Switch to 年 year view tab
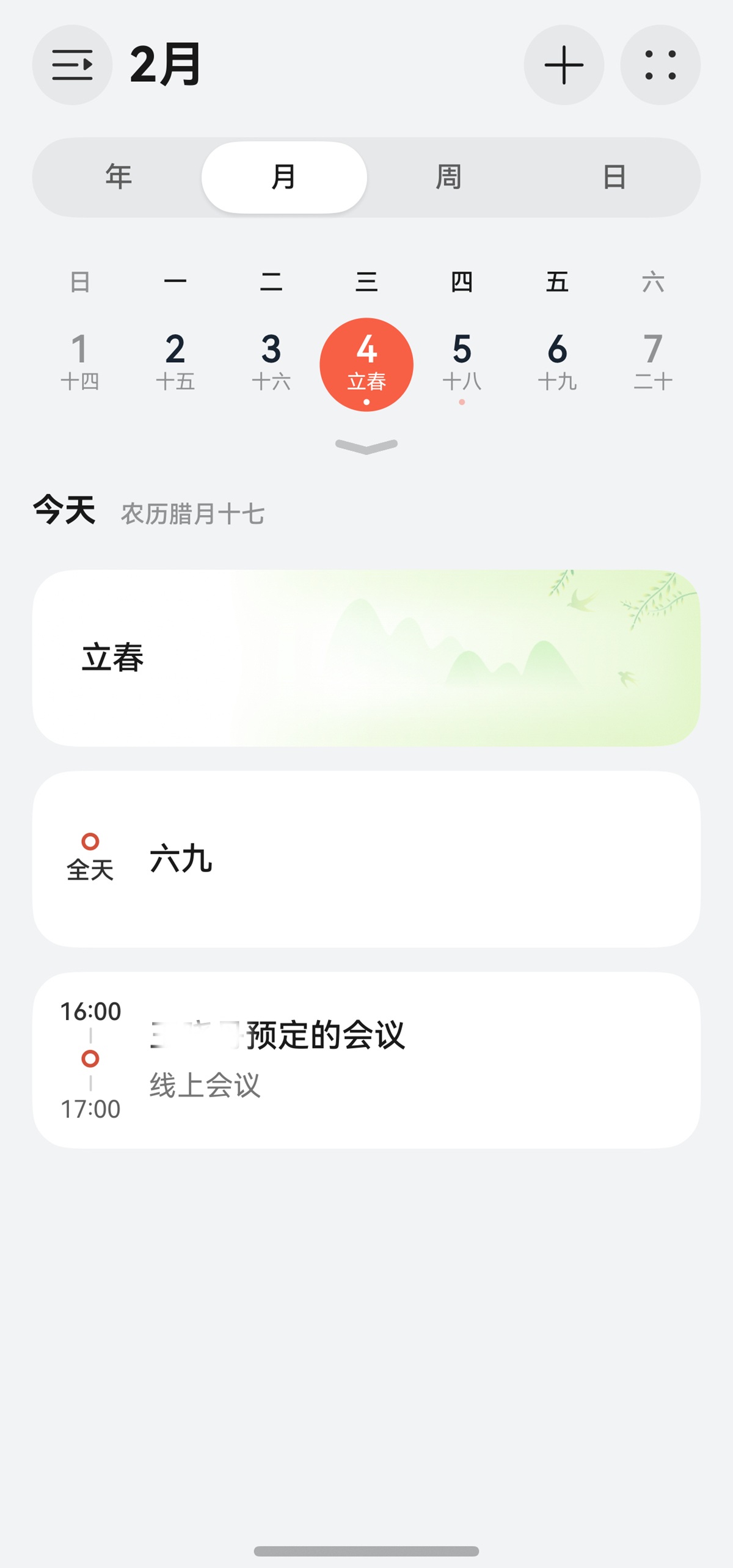 click(x=119, y=177)
